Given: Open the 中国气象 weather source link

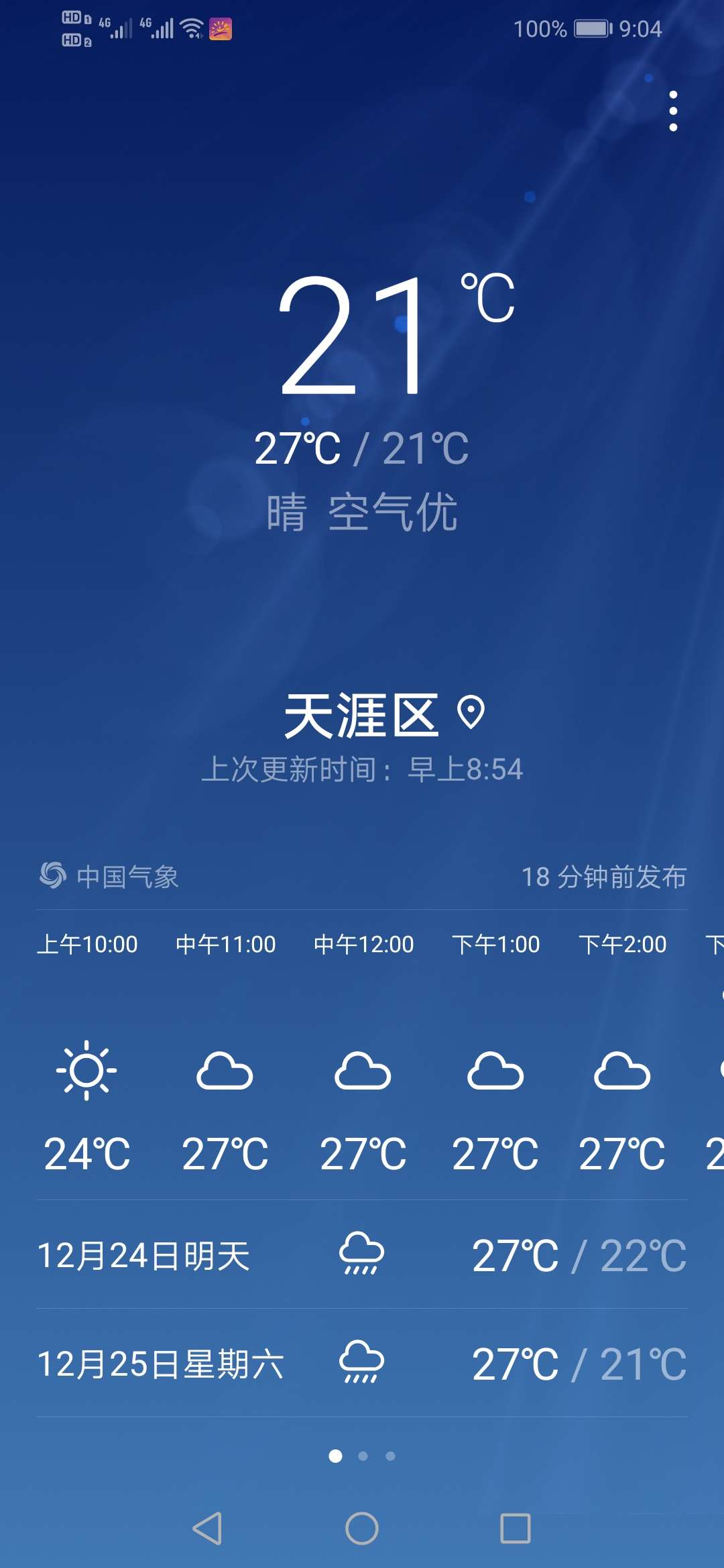Looking at the screenshot, I should (111, 876).
